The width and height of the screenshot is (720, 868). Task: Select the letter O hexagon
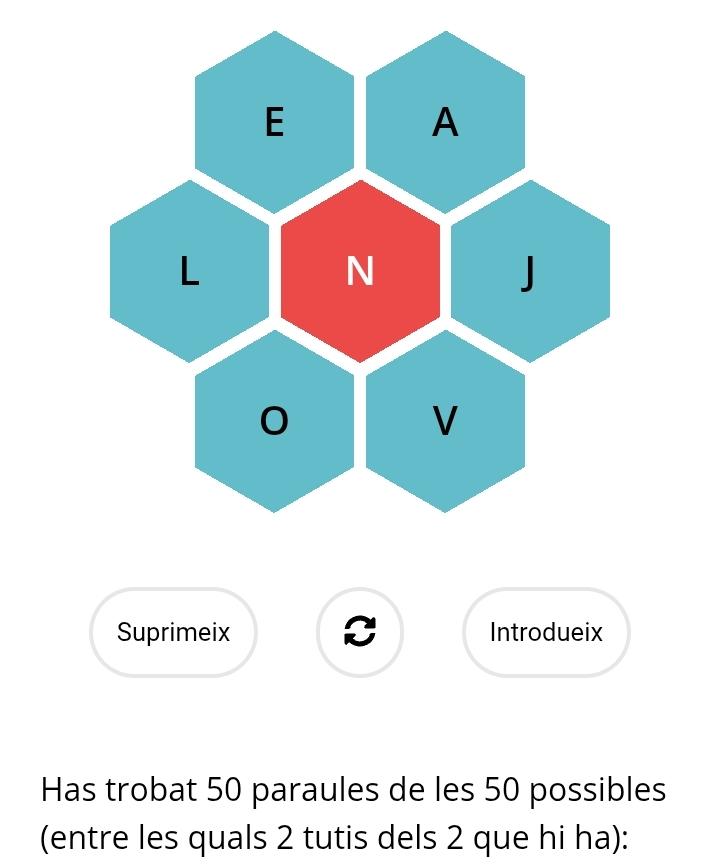(x=274, y=421)
